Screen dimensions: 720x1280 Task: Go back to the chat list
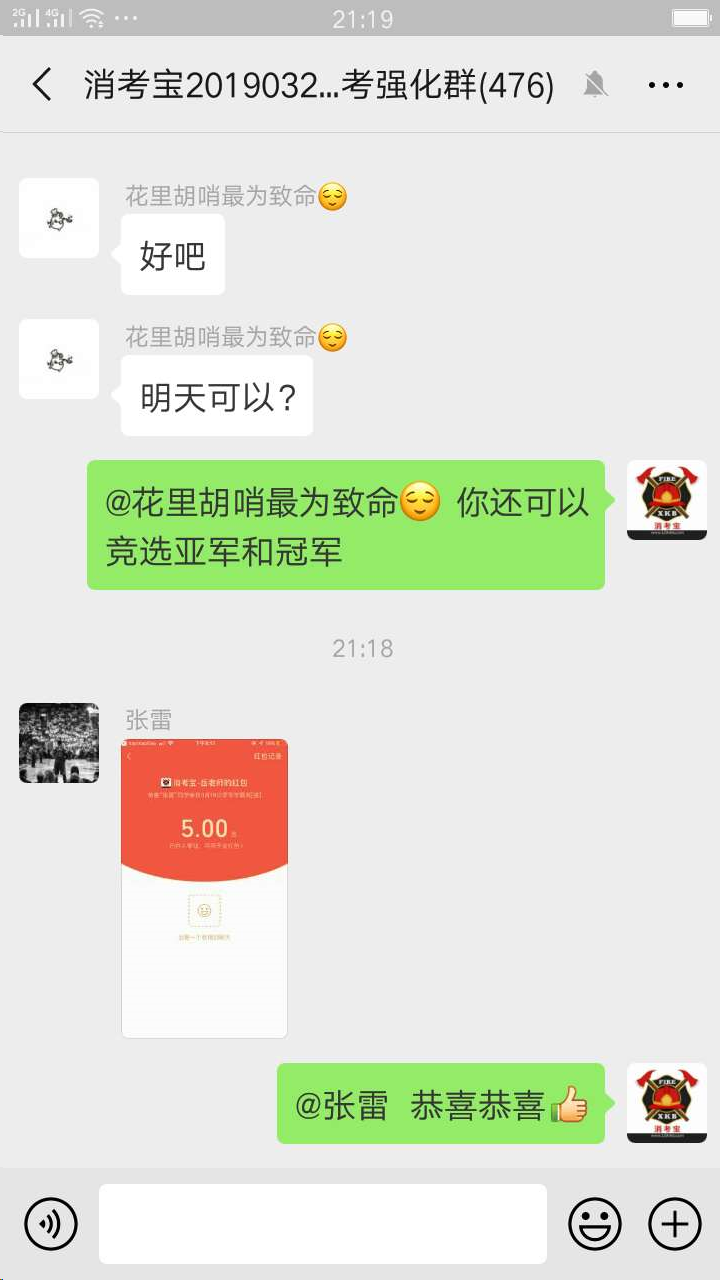[x=42, y=85]
